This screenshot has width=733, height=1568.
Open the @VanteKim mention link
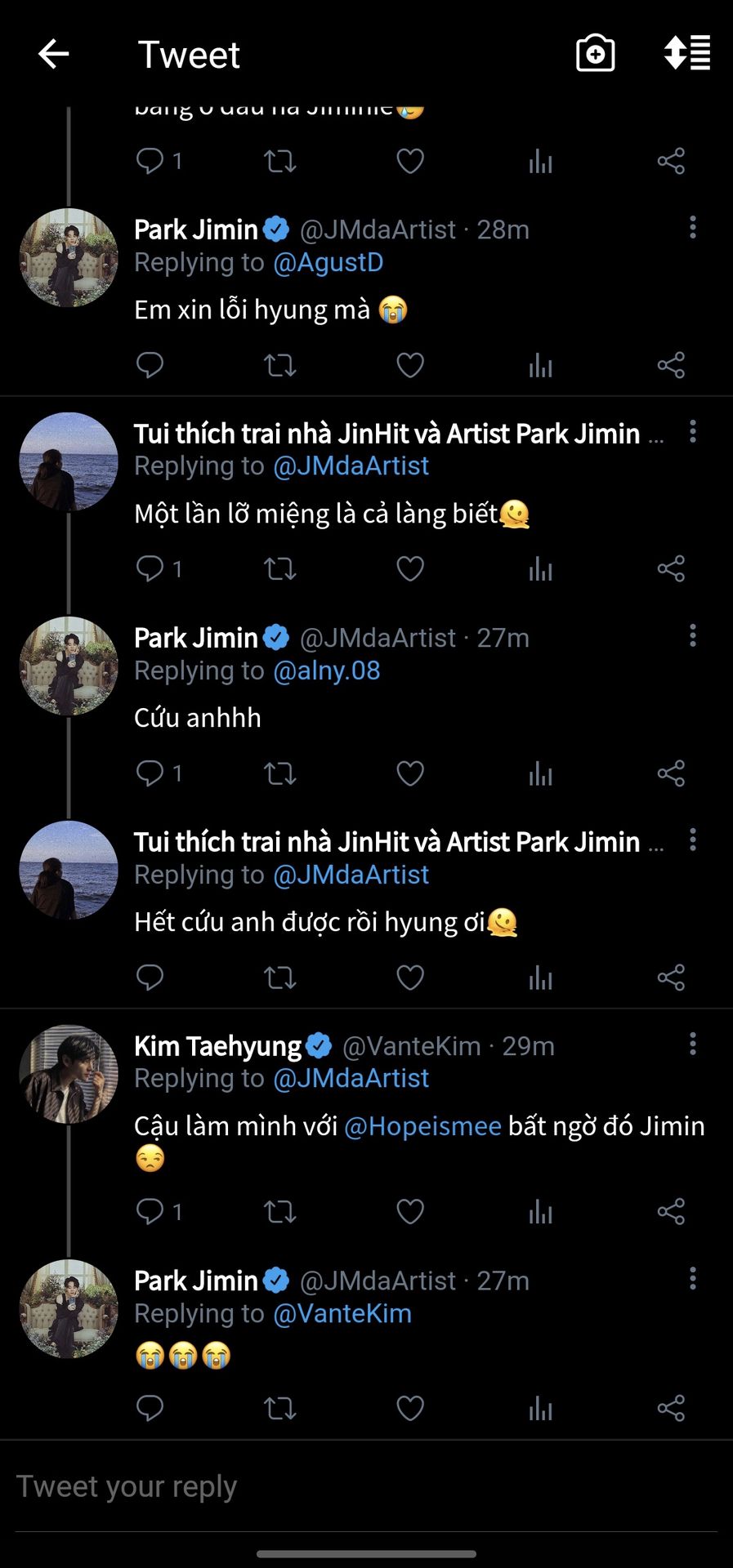point(342,1314)
